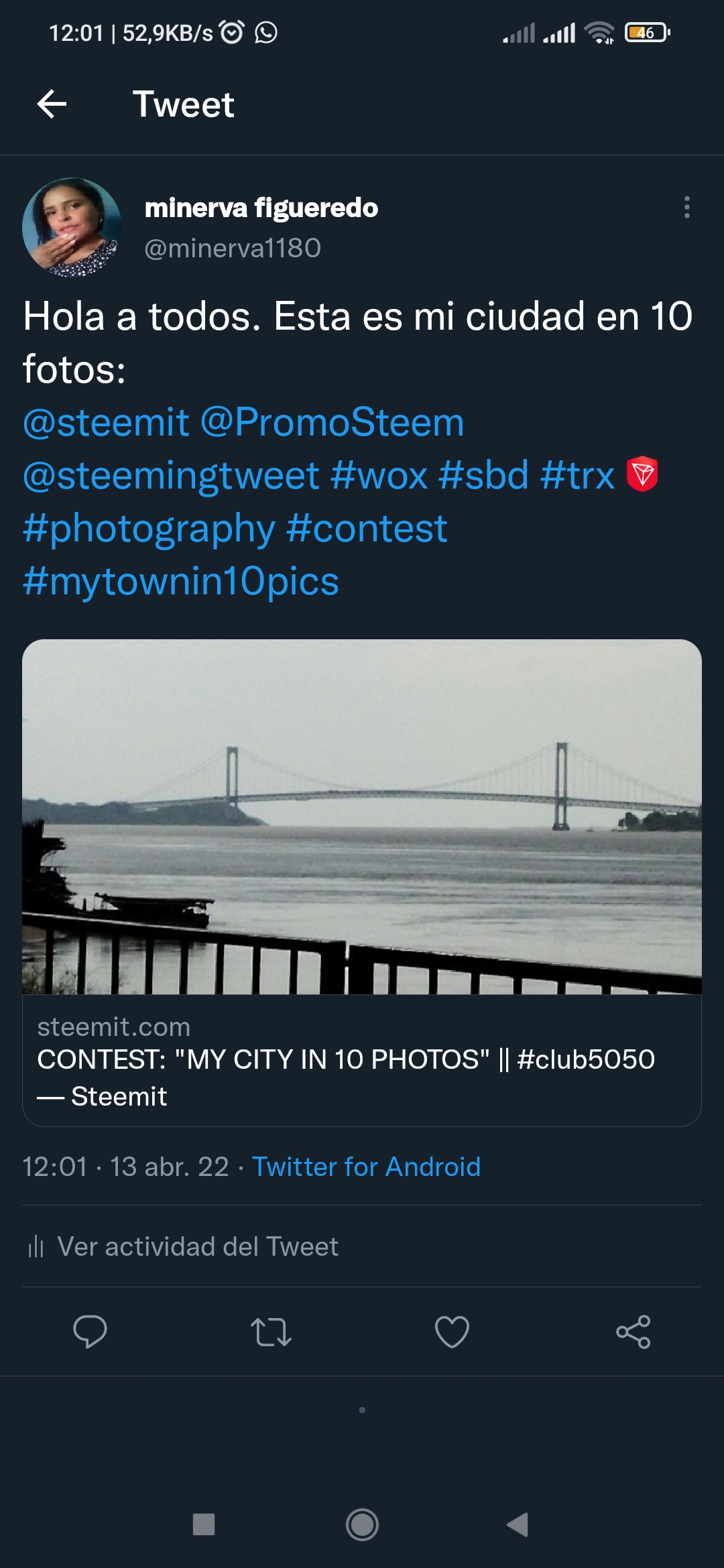Open the @steemit mention
724x1568 pixels.
pyautogui.click(x=106, y=422)
